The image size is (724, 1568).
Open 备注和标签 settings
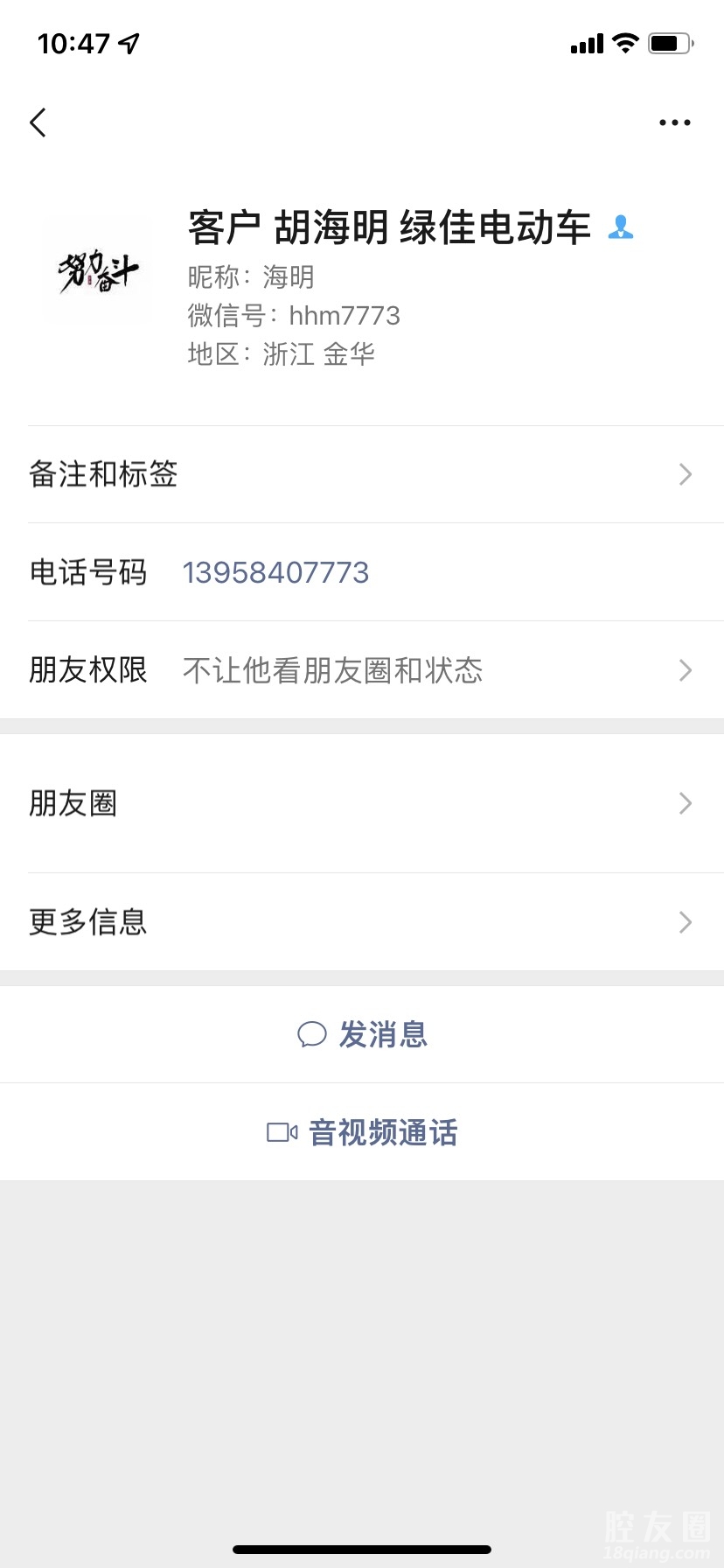coord(362,474)
